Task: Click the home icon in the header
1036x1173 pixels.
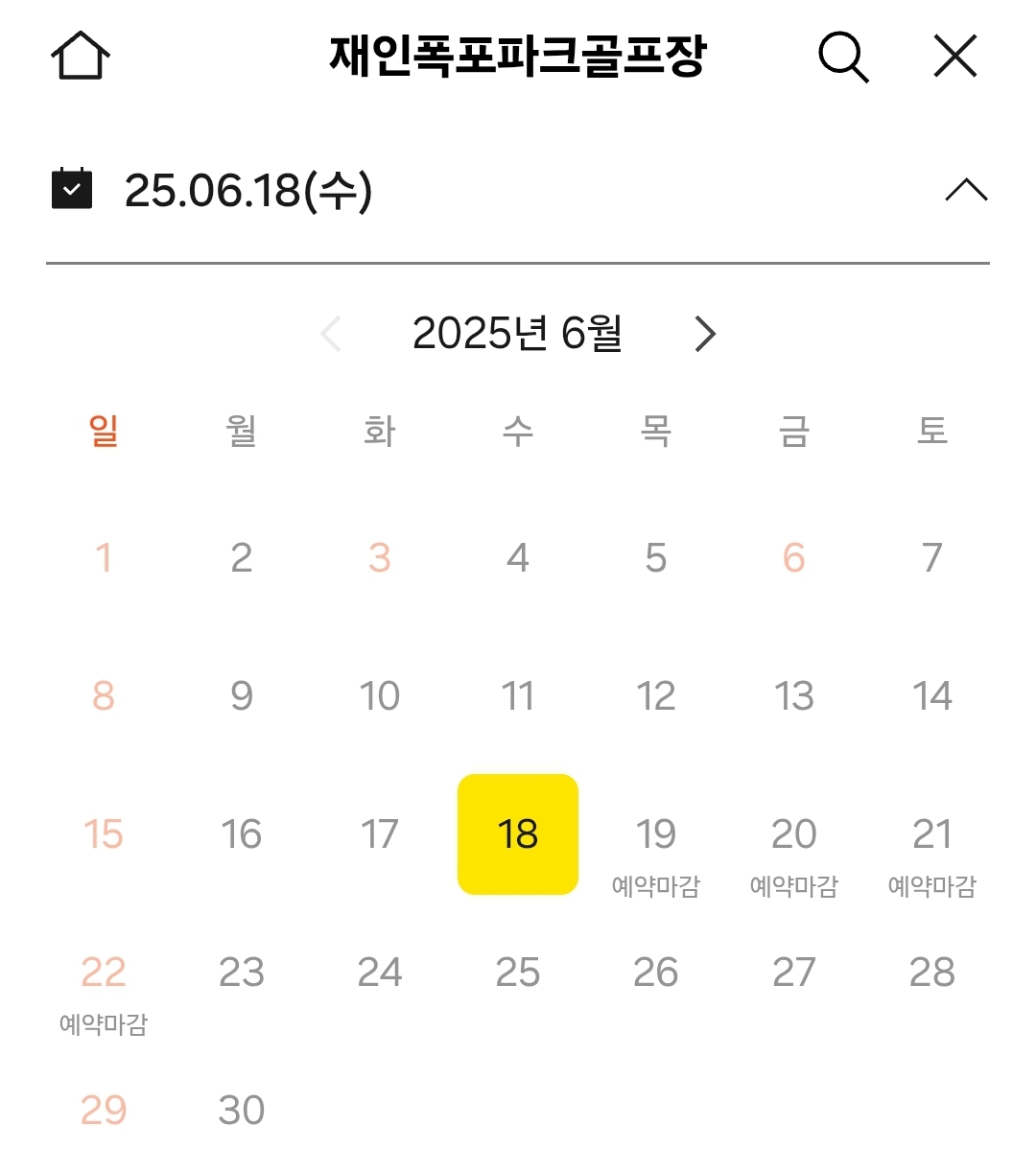Action: click(80, 57)
